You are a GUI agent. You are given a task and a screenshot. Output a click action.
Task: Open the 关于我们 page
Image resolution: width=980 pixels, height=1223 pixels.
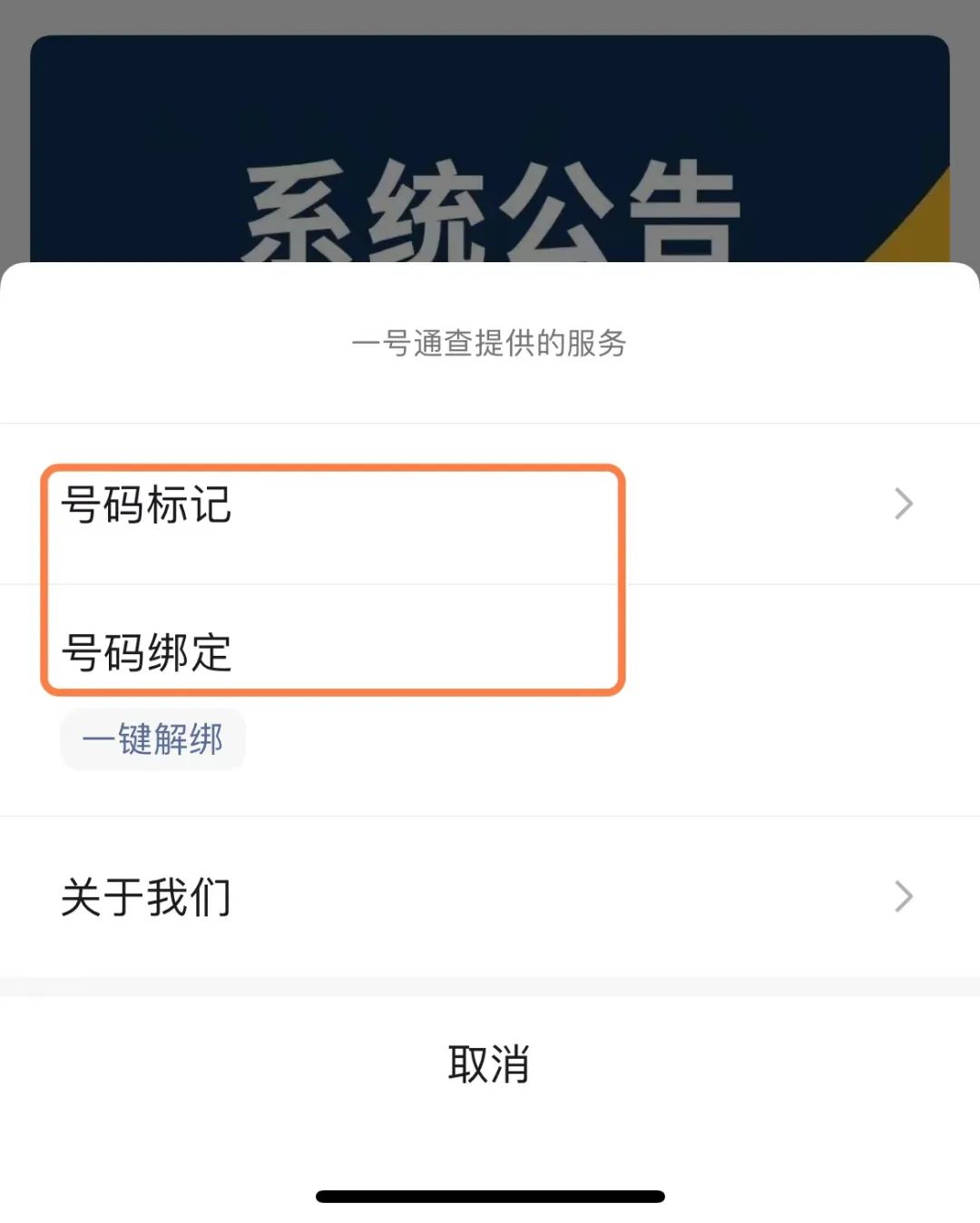(x=490, y=896)
